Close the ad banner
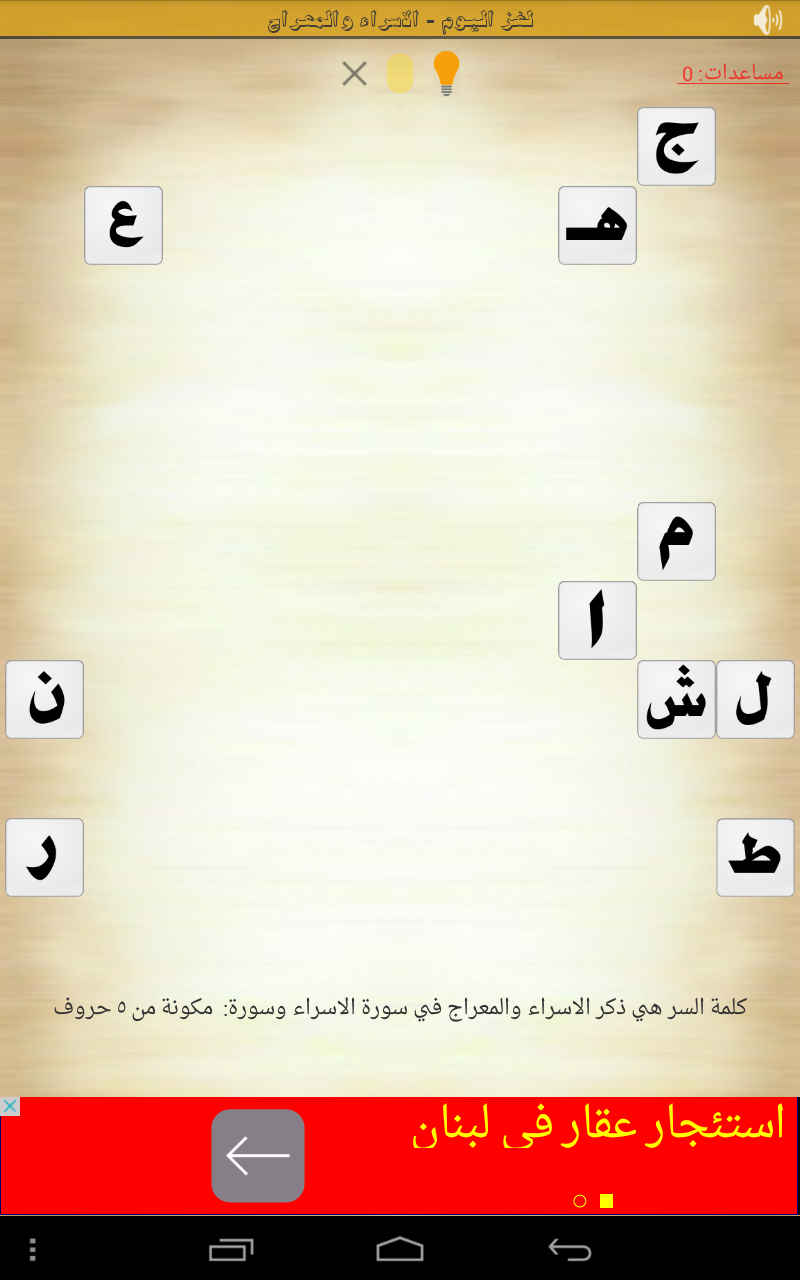Screen dimensions: 800x1280 point(9,1106)
